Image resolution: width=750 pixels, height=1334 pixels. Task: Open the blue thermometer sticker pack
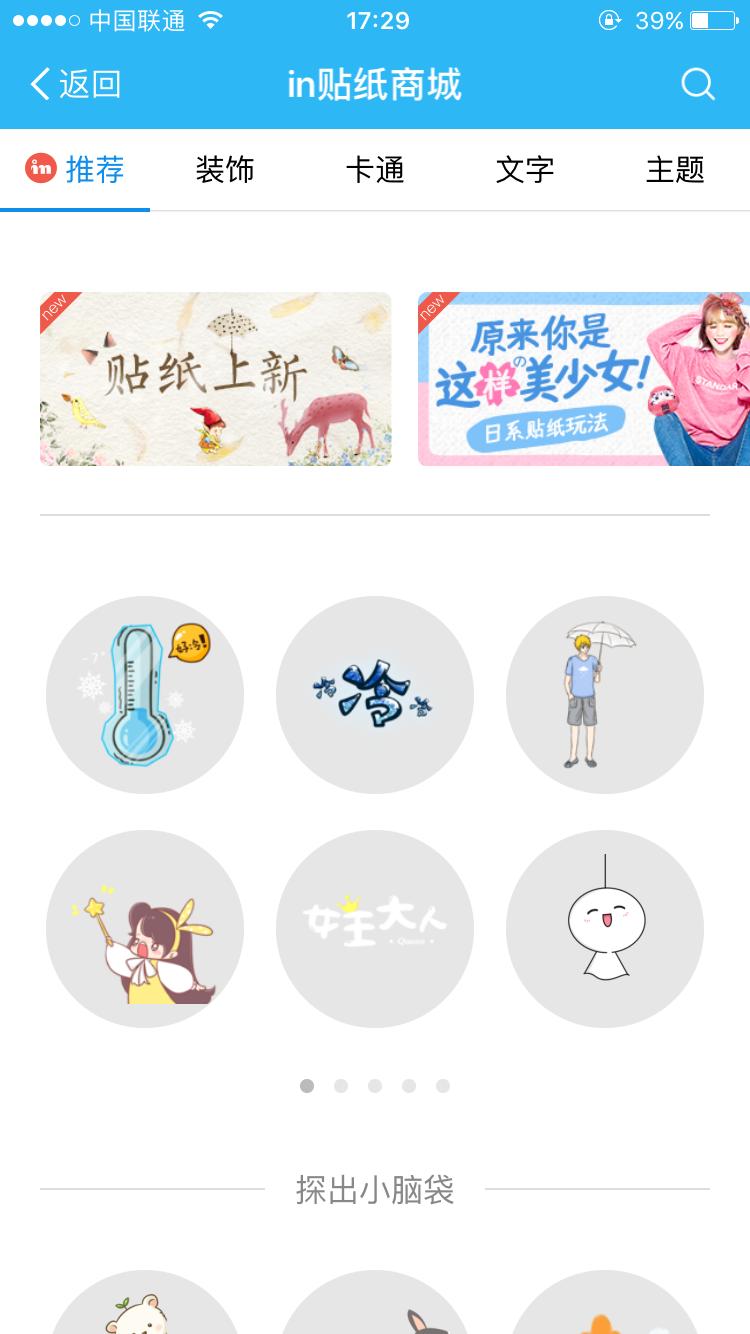144,694
